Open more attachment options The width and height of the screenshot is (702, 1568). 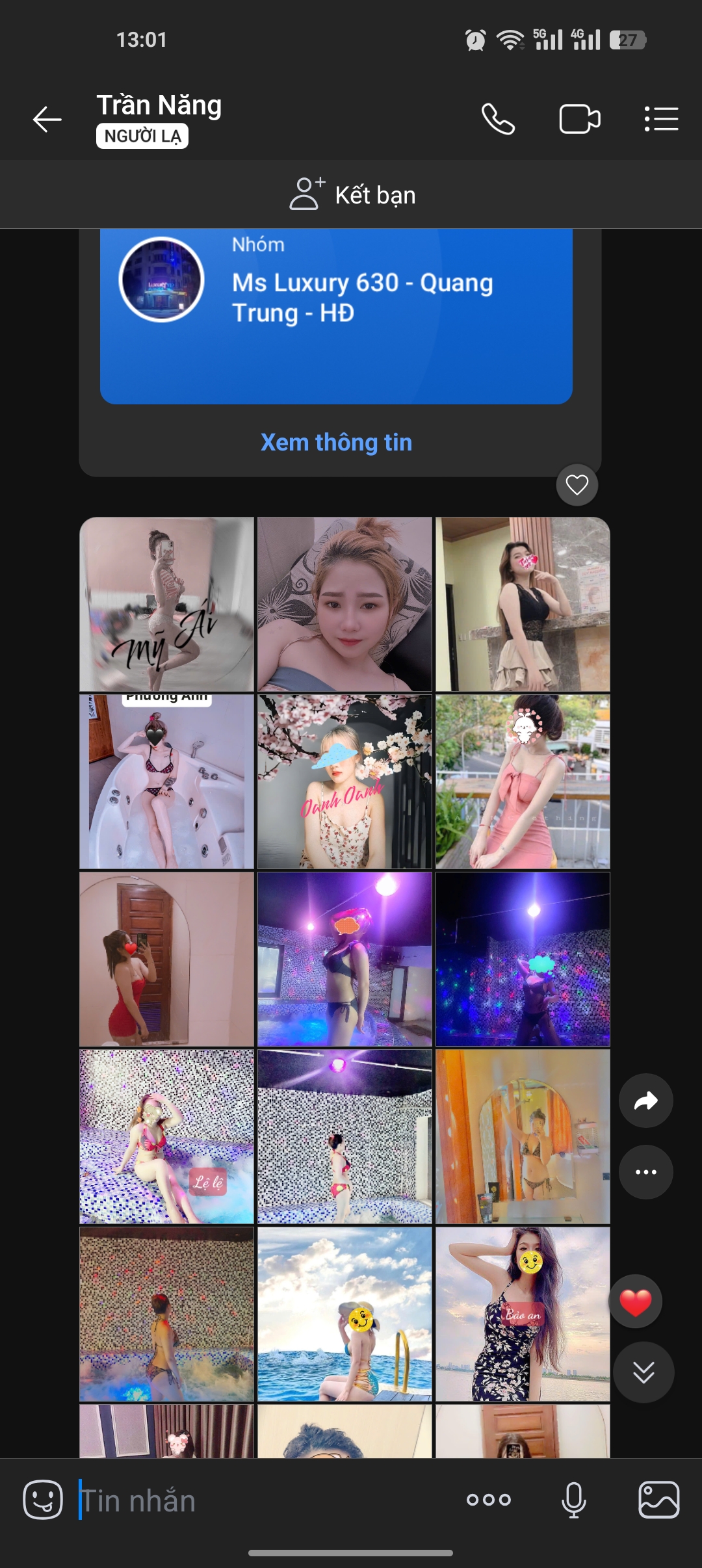(x=489, y=1500)
